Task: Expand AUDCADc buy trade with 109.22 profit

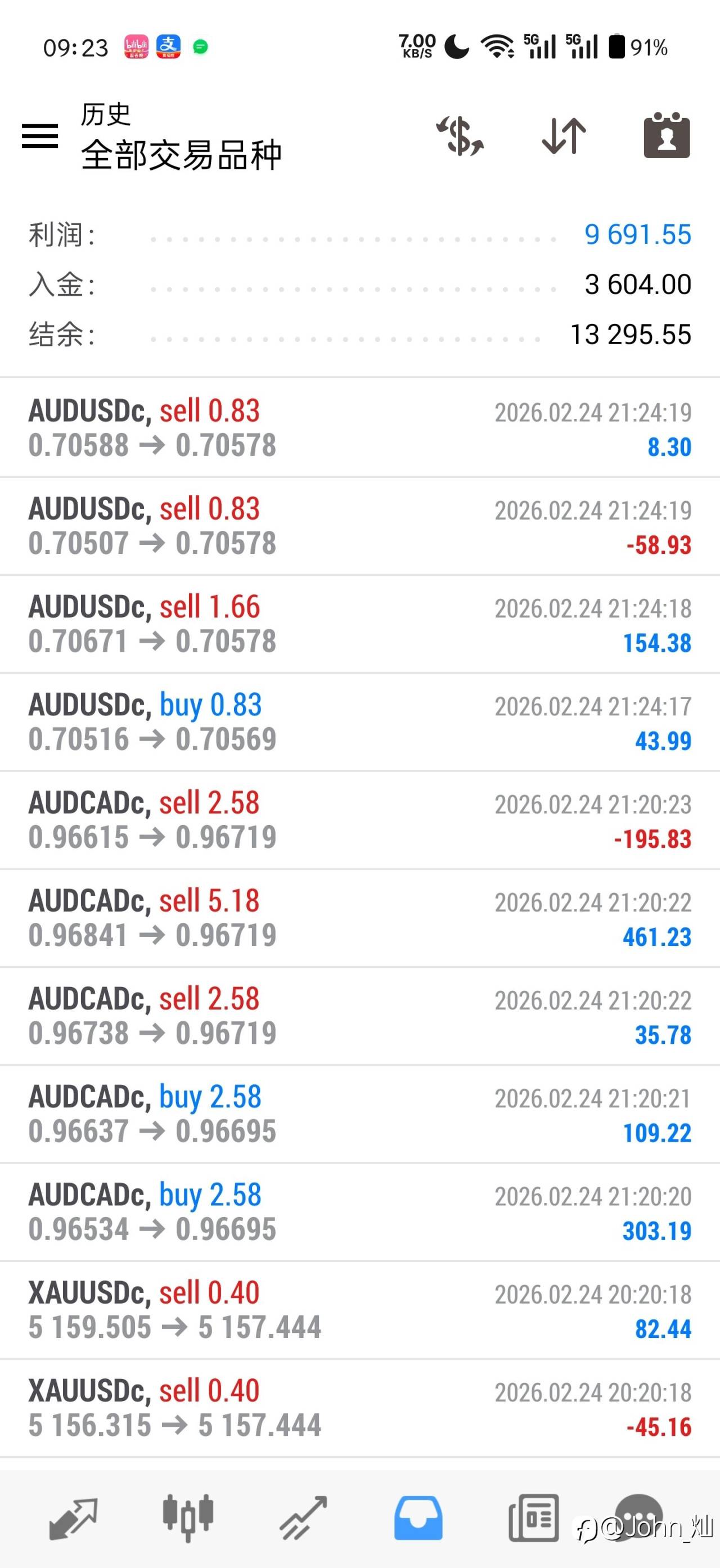Action: coord(359,1114)
